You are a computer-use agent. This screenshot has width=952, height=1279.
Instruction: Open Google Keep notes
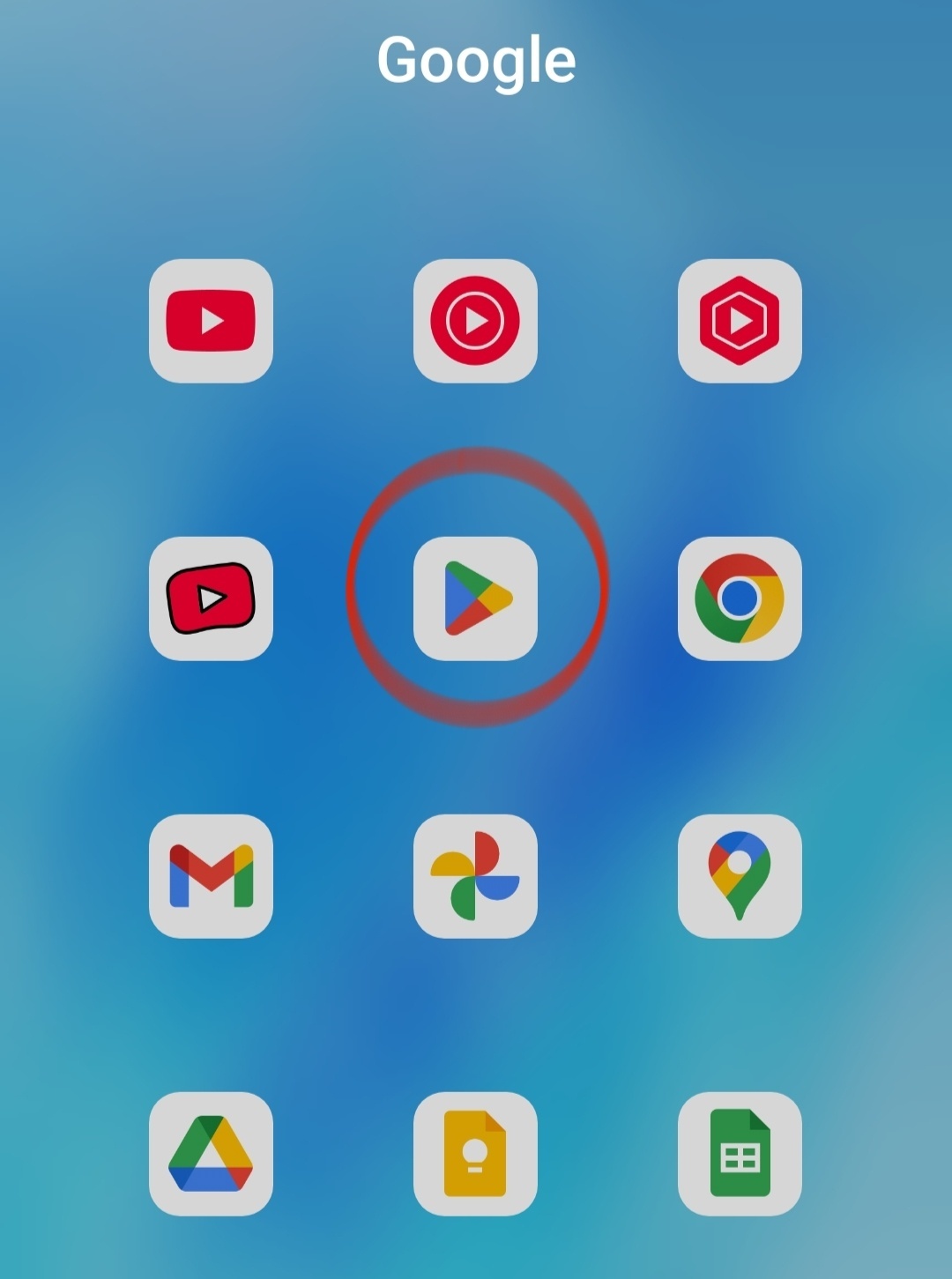click(475, 1154)
